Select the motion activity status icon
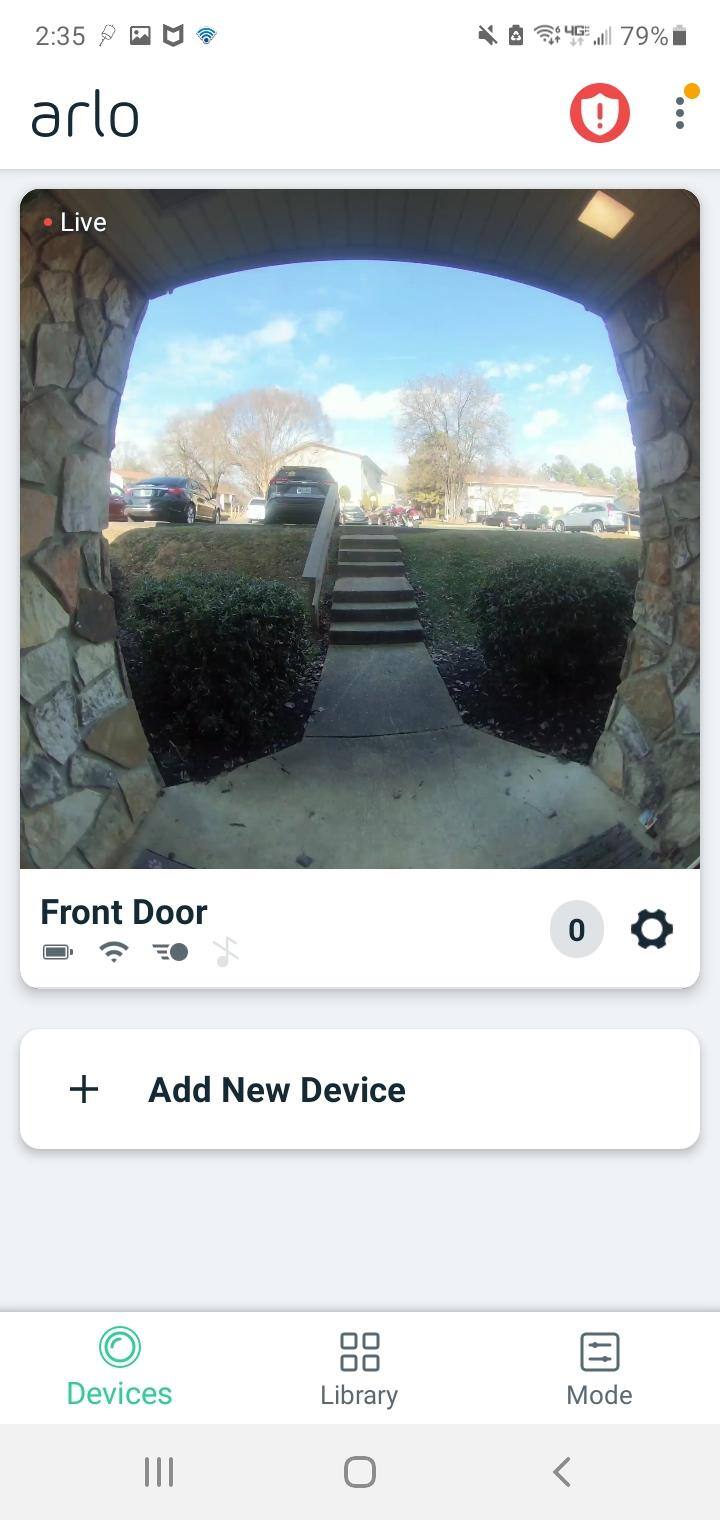This screenshot has height=1520, width=720. (169, 951)
